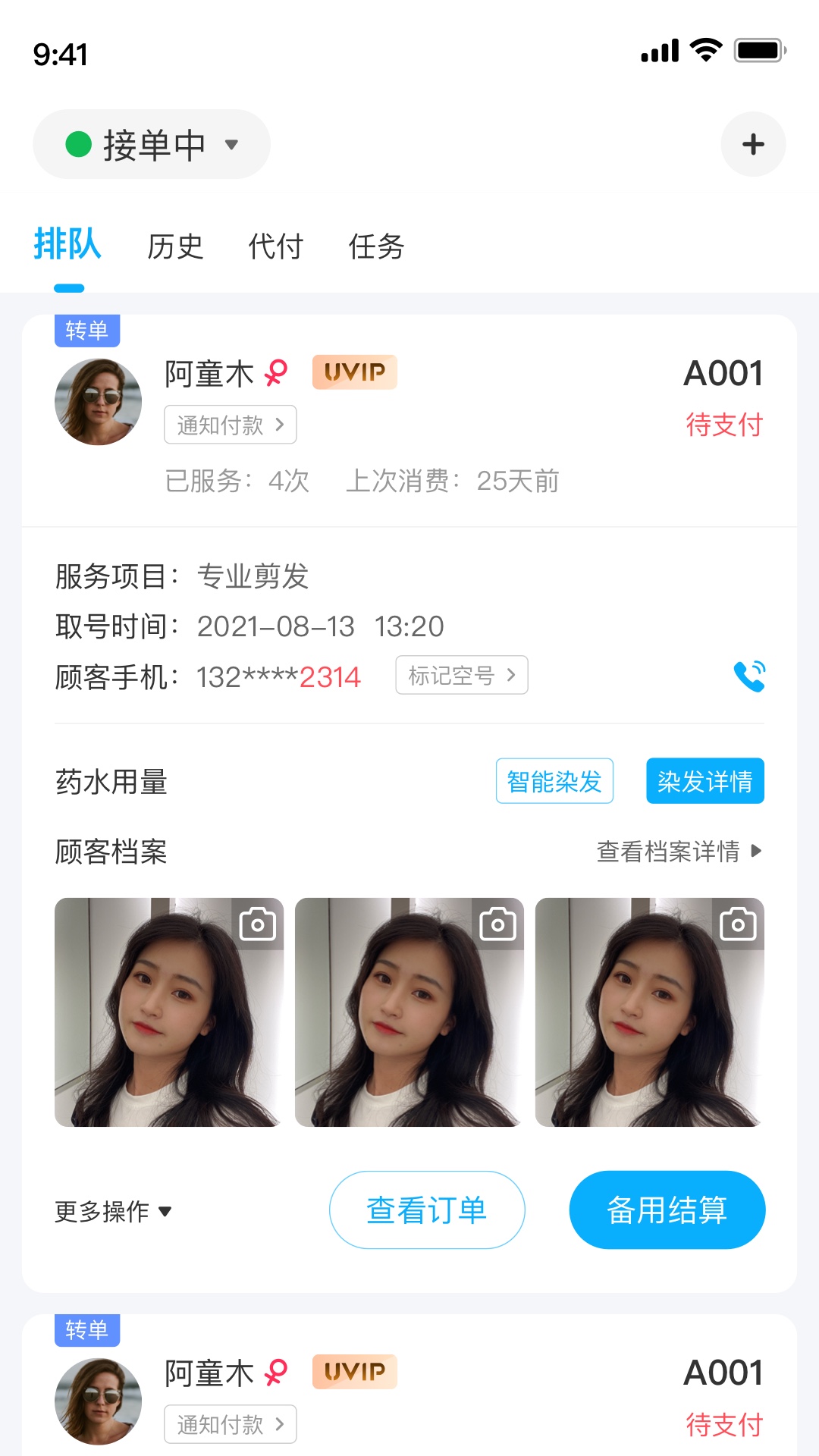
Task: Tap the phone call icon to dial customer
Action: tap(748, 674)
